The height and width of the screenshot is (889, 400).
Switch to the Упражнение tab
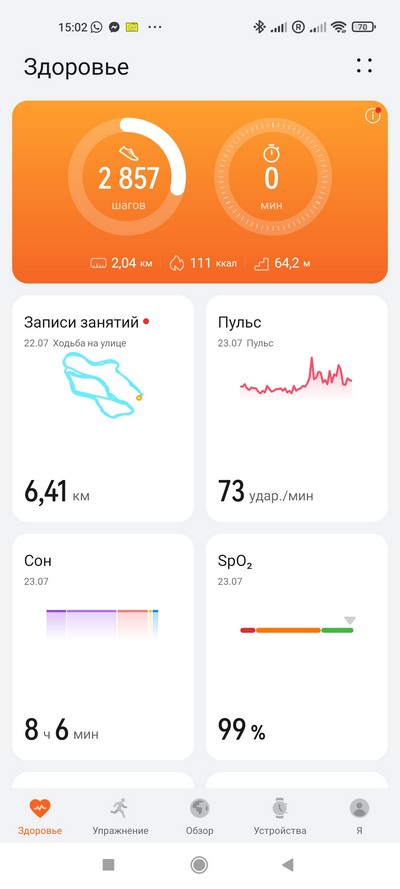(120, 816)
